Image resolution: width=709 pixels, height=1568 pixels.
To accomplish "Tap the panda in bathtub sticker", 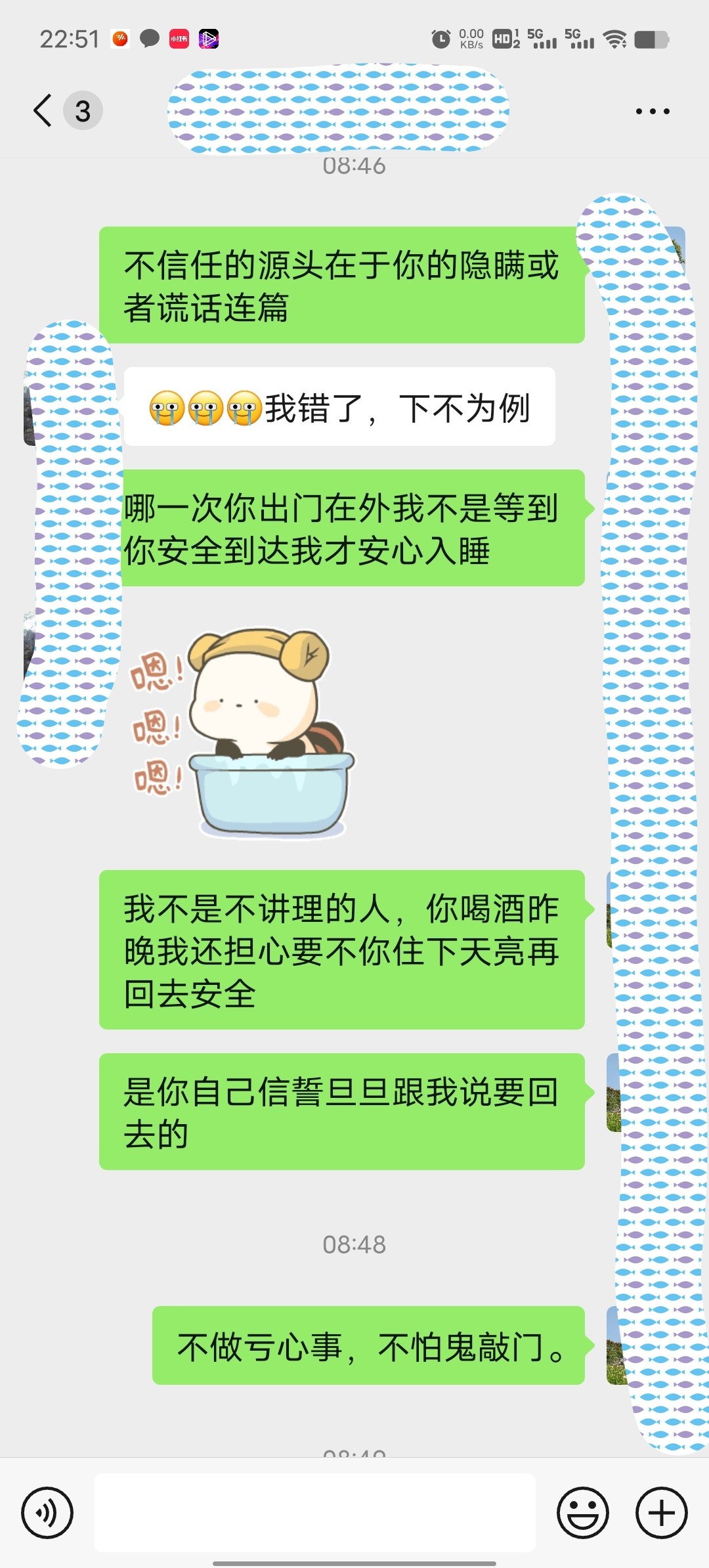I will point(243,733).
